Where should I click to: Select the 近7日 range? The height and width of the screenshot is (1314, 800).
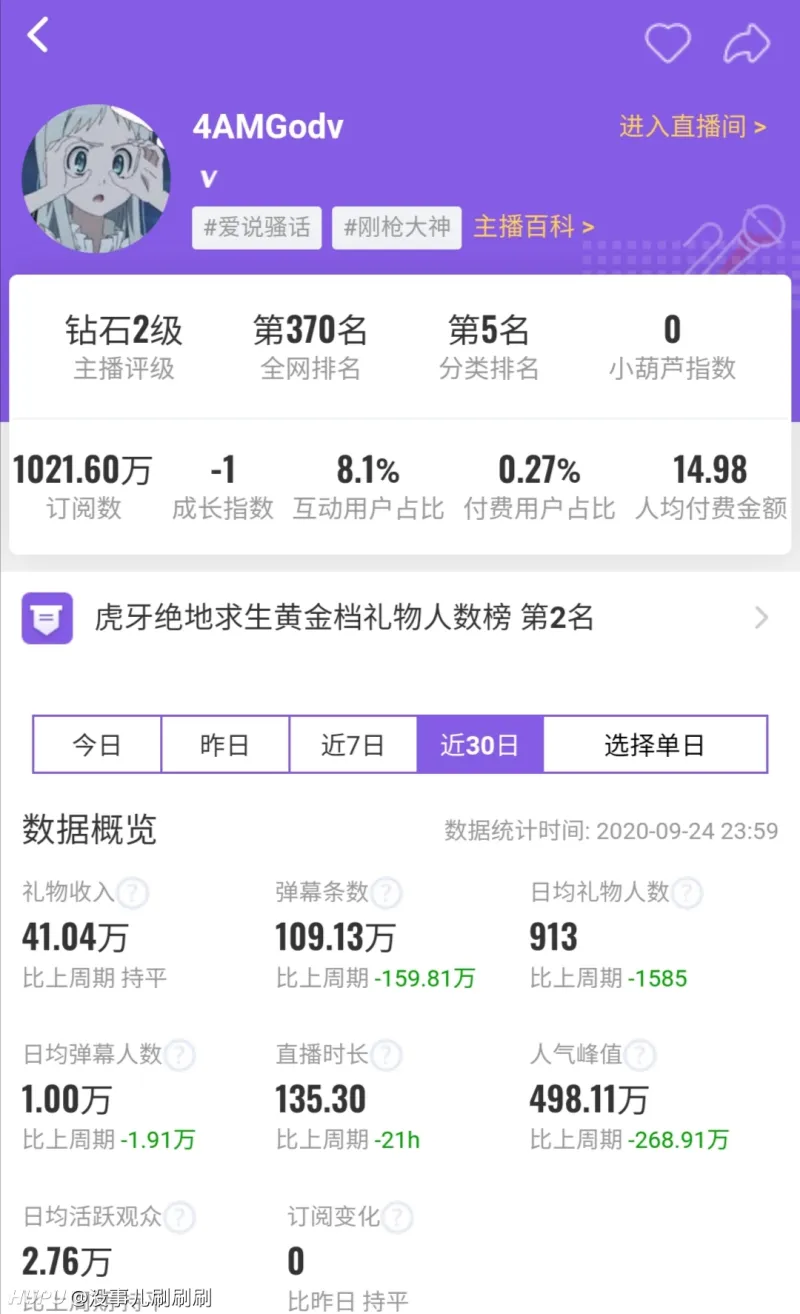point(353,745)
